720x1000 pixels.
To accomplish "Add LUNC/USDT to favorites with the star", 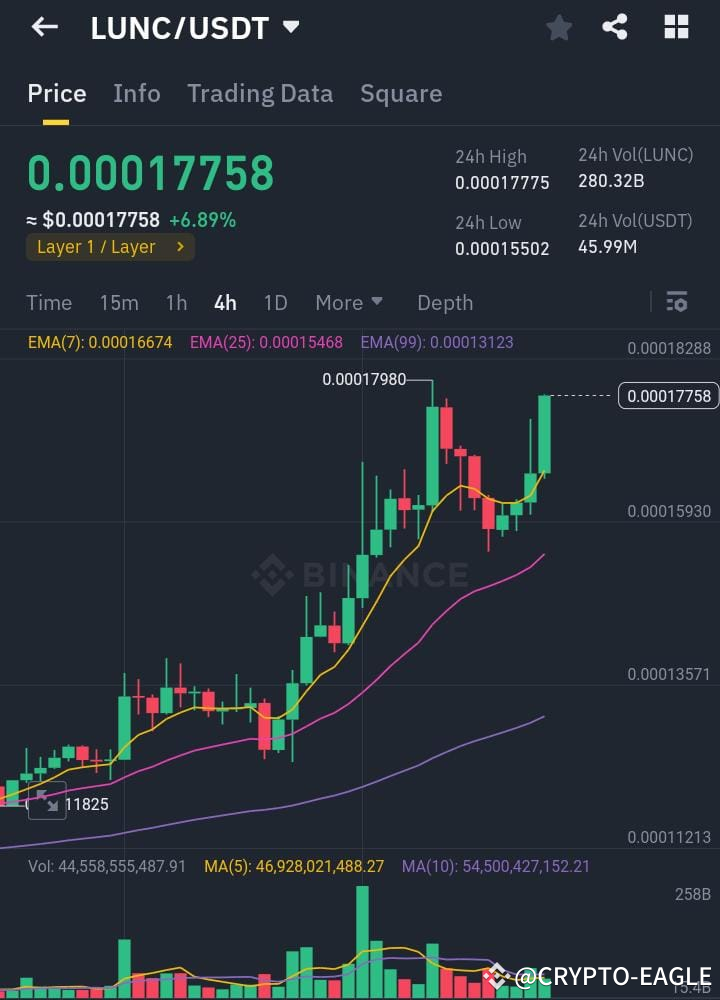I will coord(559,28).
